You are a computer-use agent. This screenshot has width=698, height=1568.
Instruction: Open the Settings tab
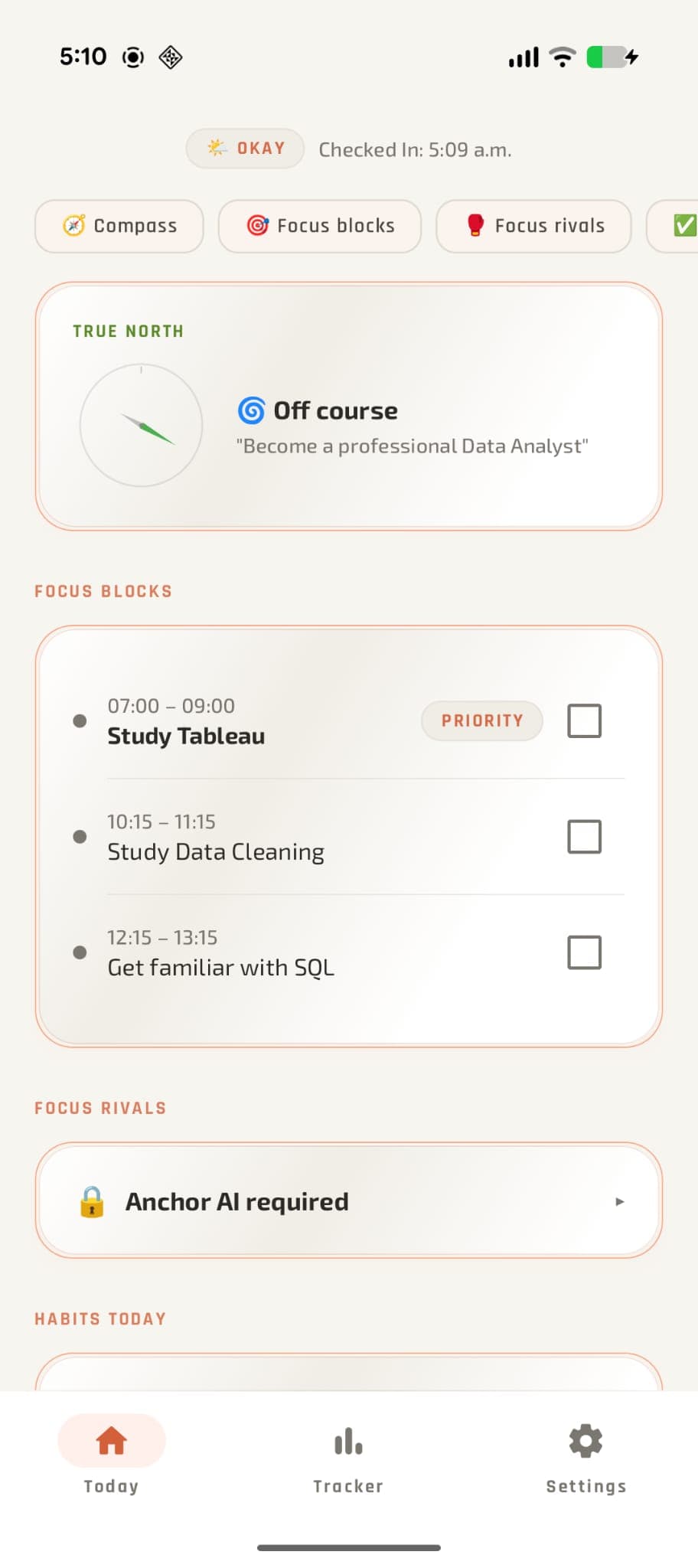pyautogui.click(x=586, y=1460)
